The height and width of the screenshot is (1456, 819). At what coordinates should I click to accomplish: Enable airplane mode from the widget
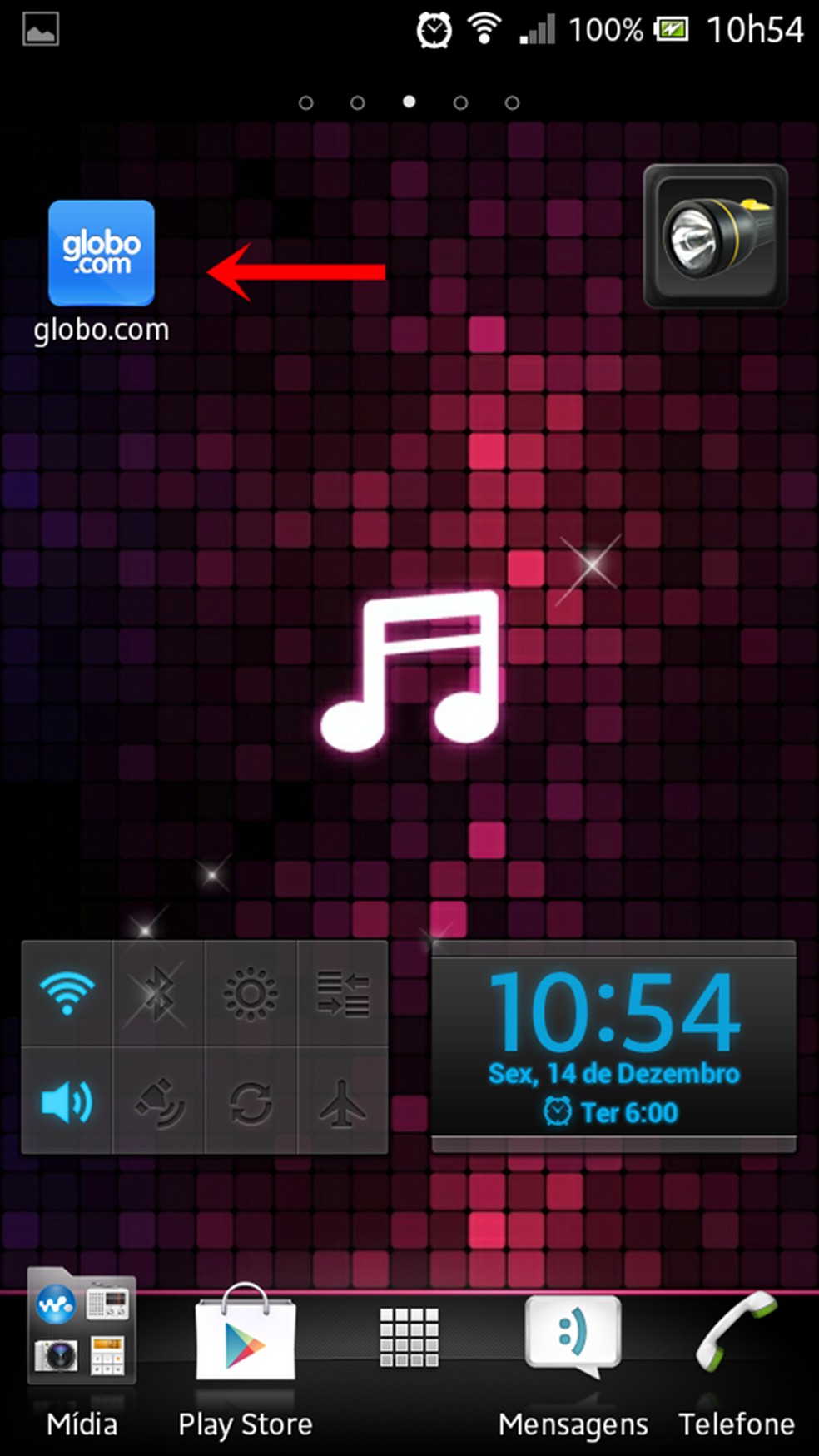coord(342,1102)
